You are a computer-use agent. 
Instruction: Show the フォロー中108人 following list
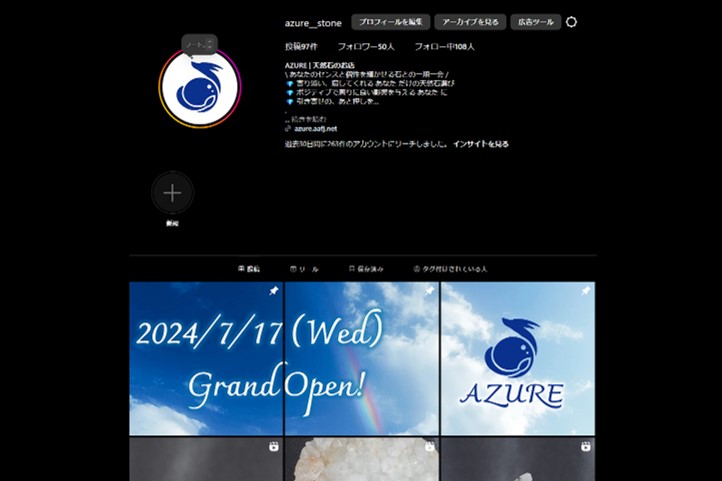pos(444,46)
